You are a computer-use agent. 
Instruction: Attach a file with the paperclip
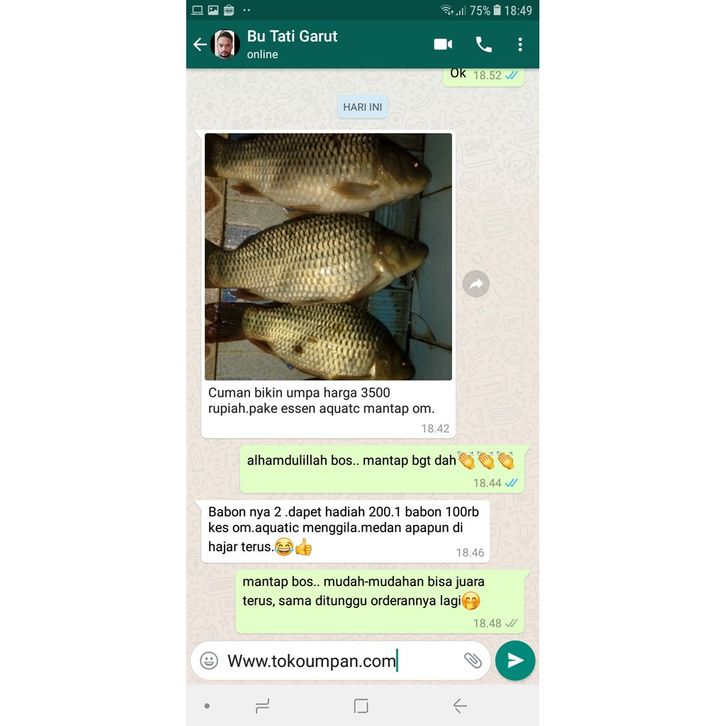(x=472, y=660)
